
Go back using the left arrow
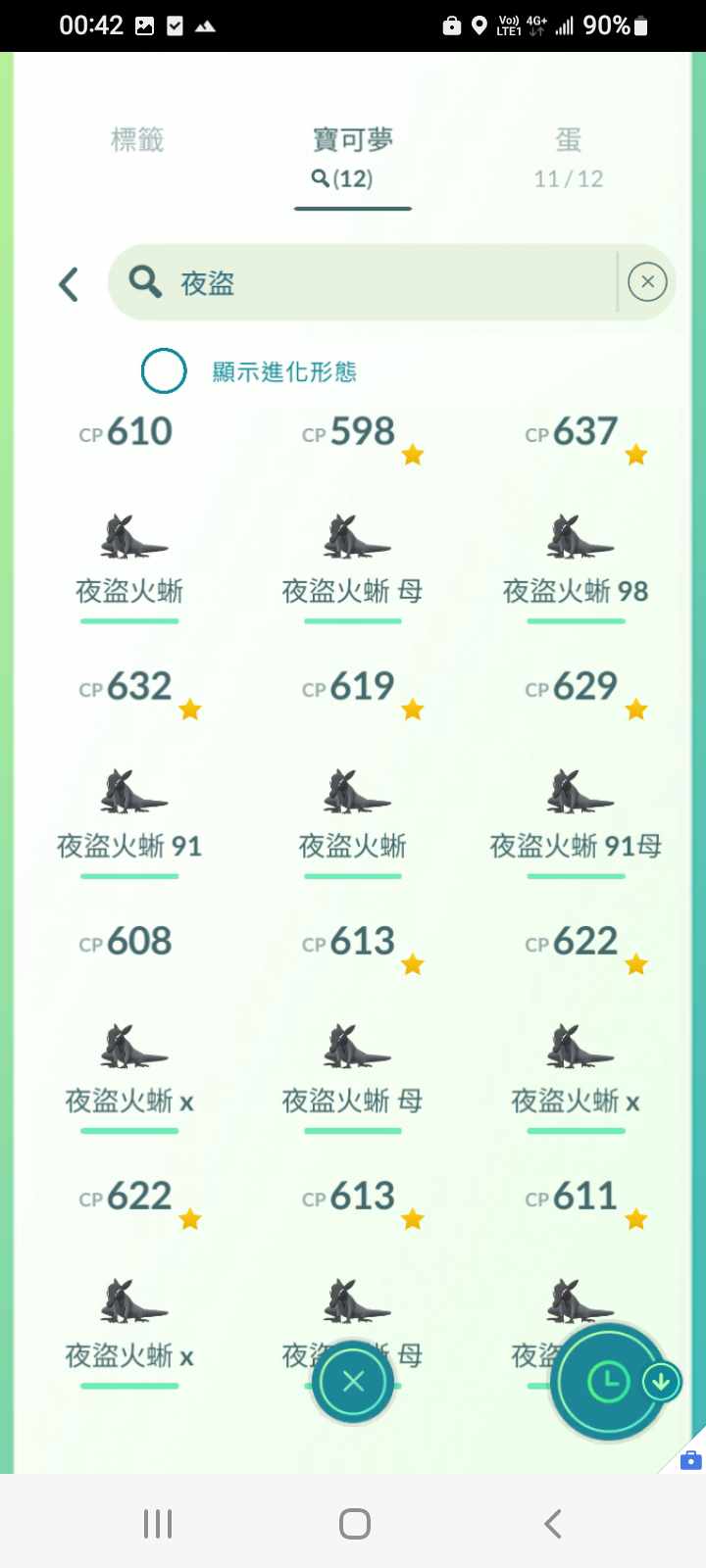point(69,284)
